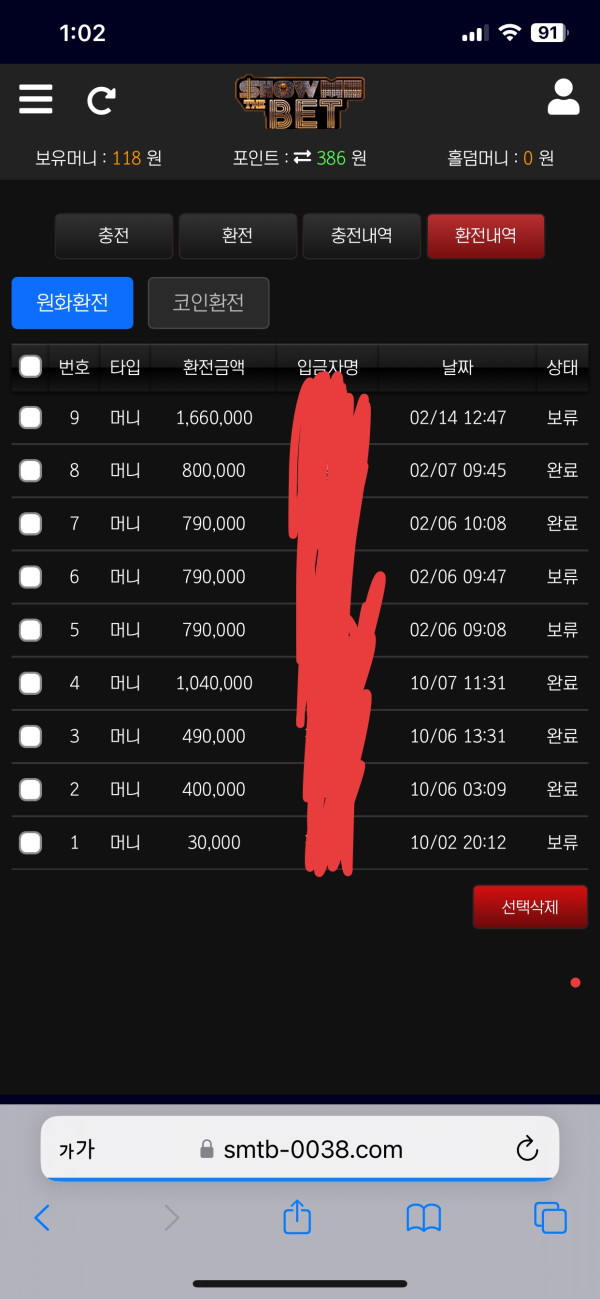Screen dimensions: 600x1299
Task: Mark the checkbox for the 1,040,000 entry
Action: (30, 683)
